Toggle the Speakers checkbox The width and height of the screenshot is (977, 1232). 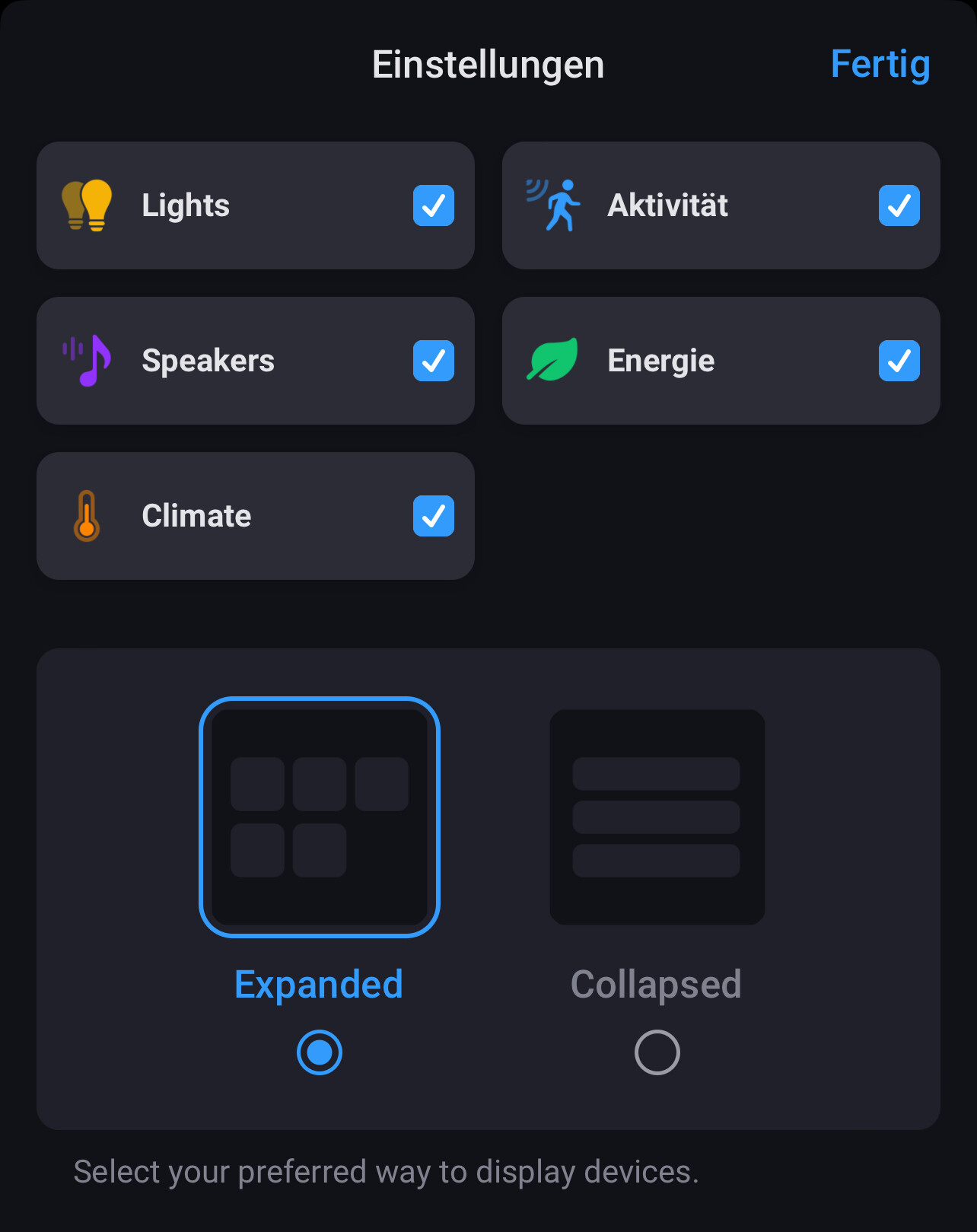(434, 361)
